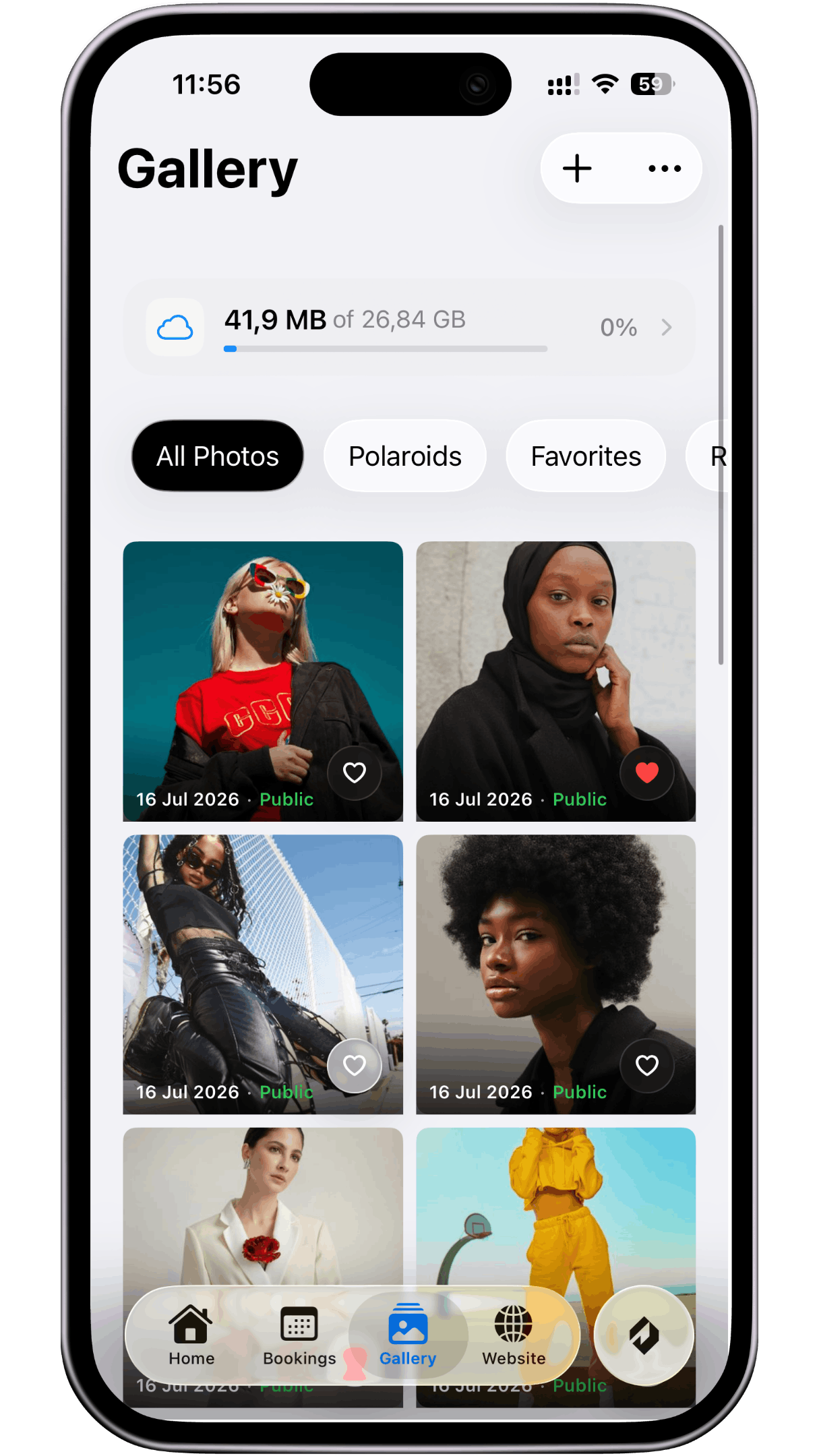Tap the Gallery tab in bottom bar

[x=408, y=1335]
